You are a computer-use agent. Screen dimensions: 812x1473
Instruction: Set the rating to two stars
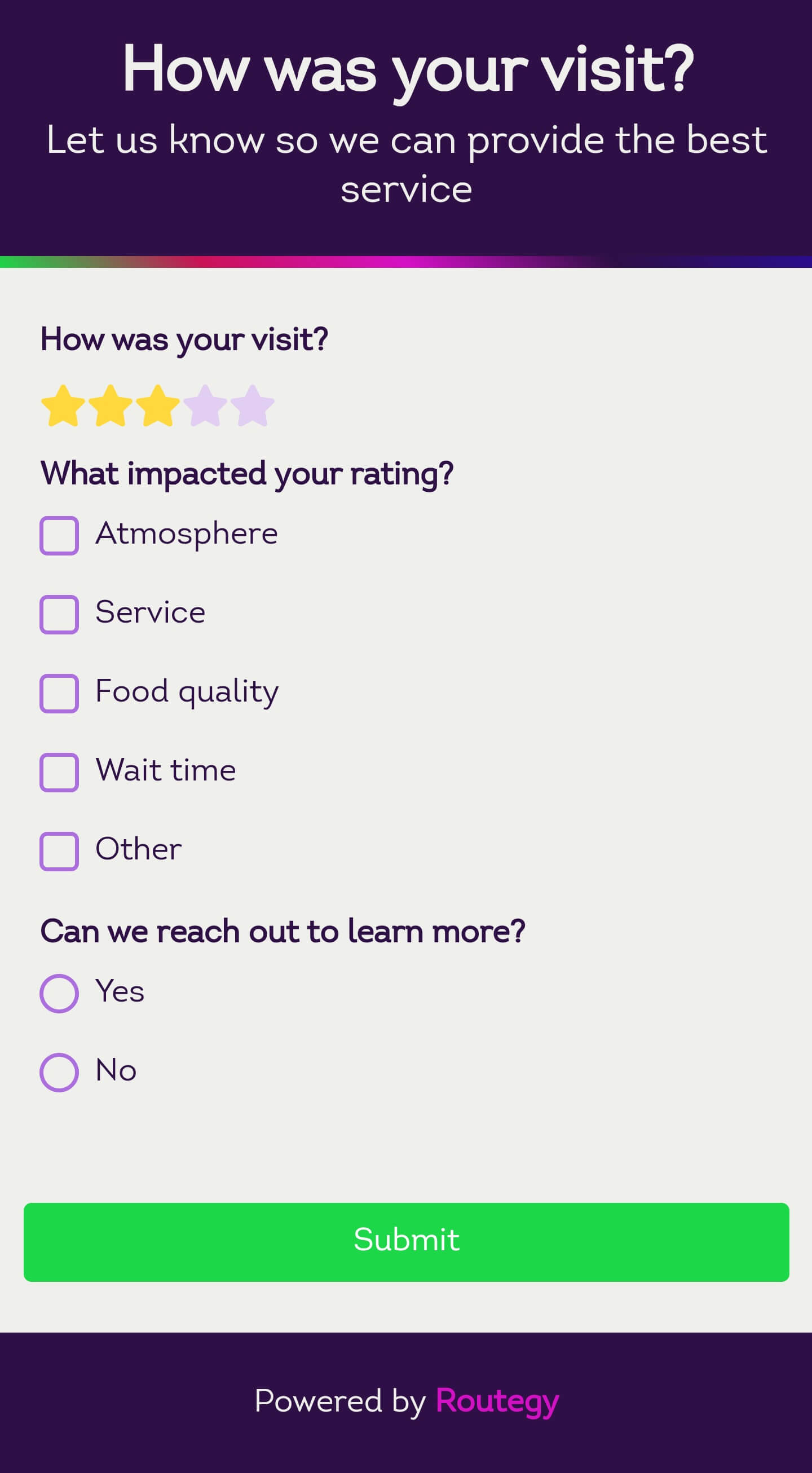tap(111, 406)
